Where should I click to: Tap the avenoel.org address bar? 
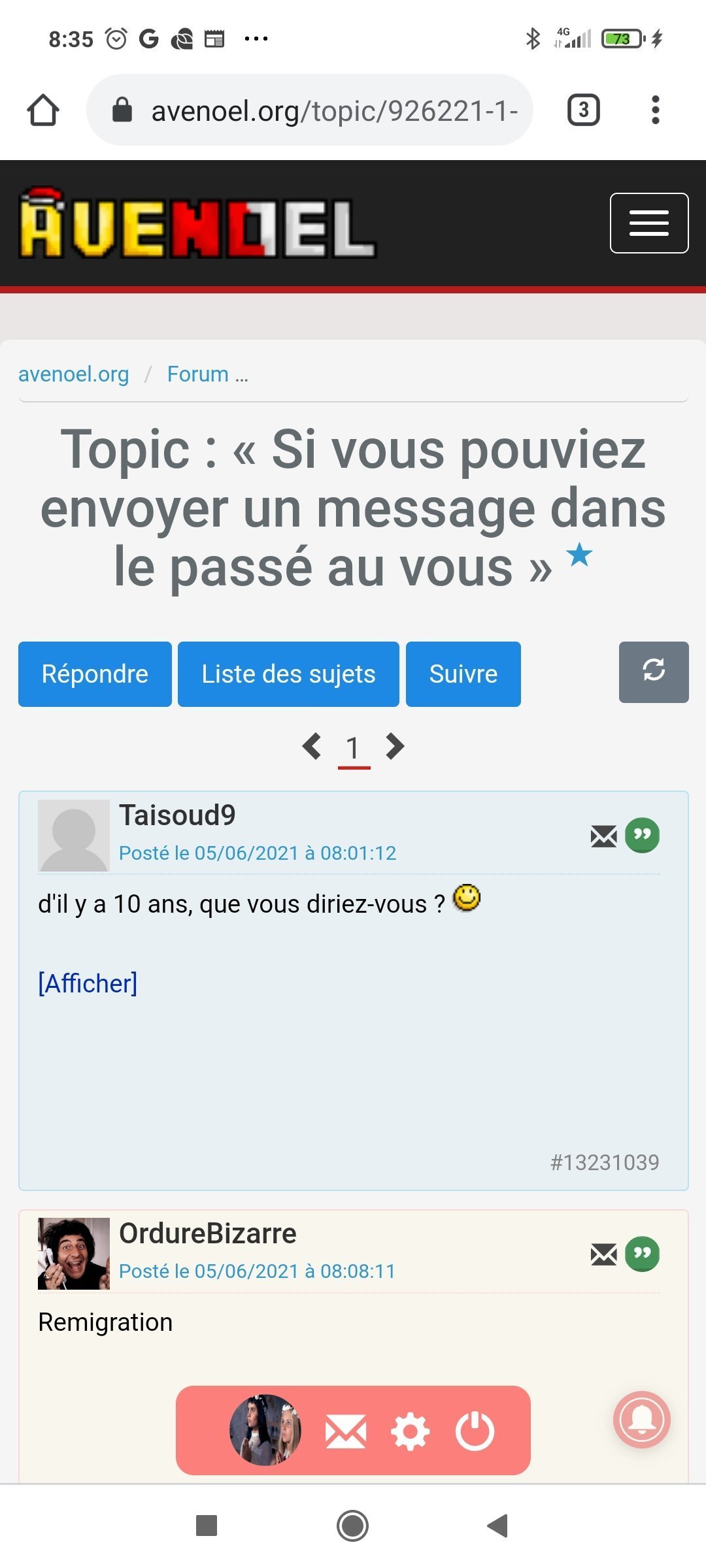pyautogui.click(x=310, y=110)
